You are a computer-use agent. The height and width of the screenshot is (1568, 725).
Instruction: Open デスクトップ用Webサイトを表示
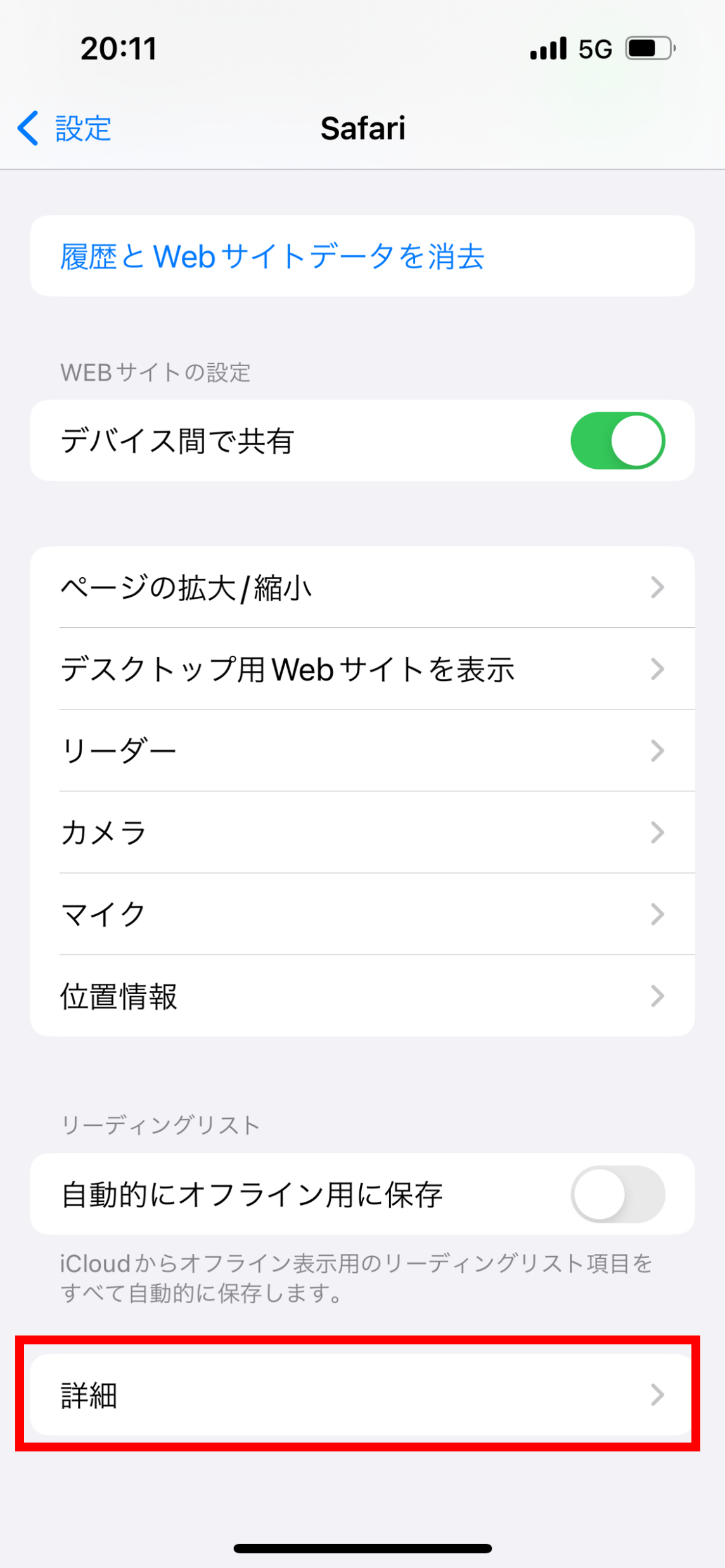pos(362,669)
